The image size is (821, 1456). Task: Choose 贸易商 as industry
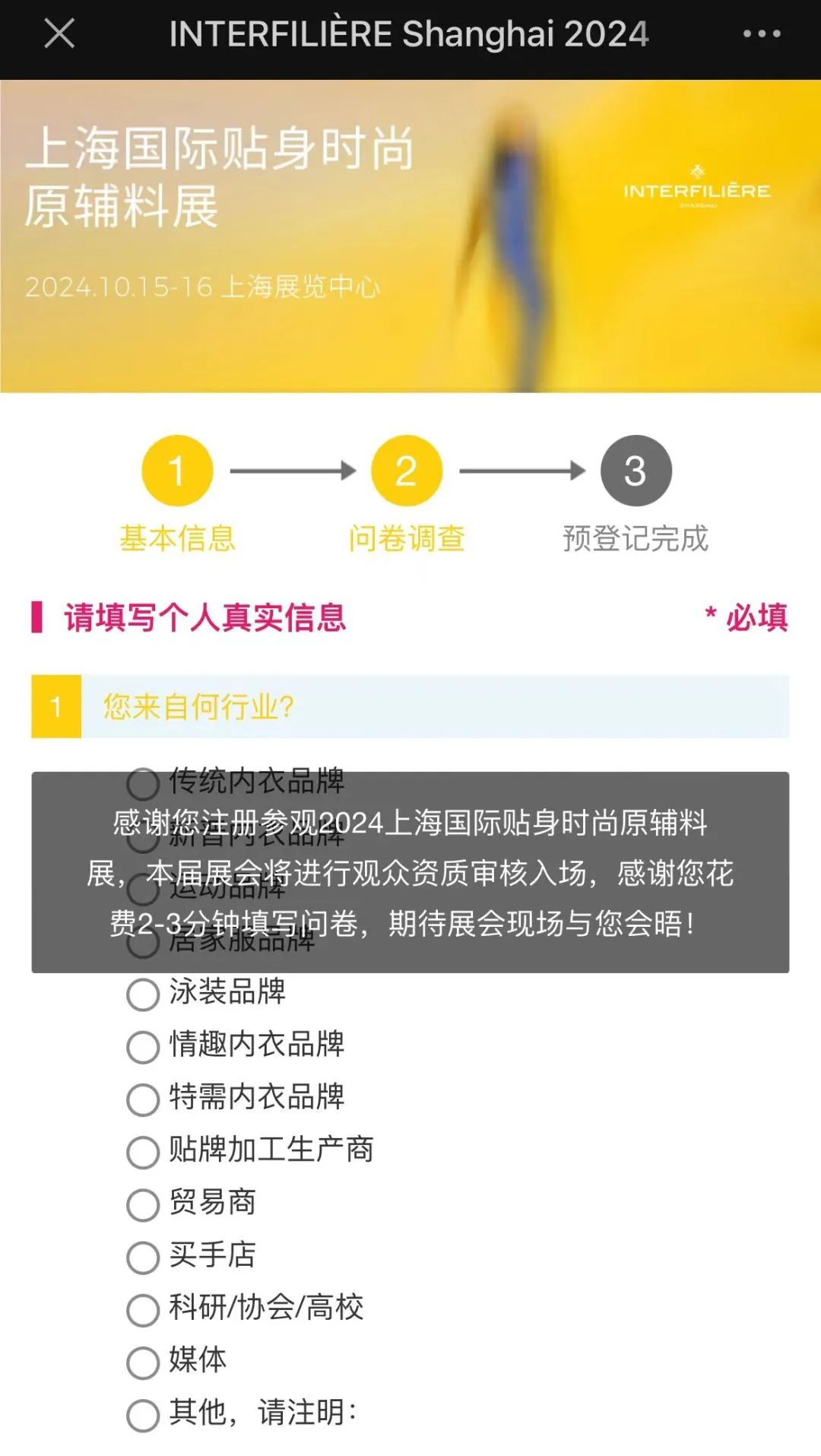pos(143,1204)
